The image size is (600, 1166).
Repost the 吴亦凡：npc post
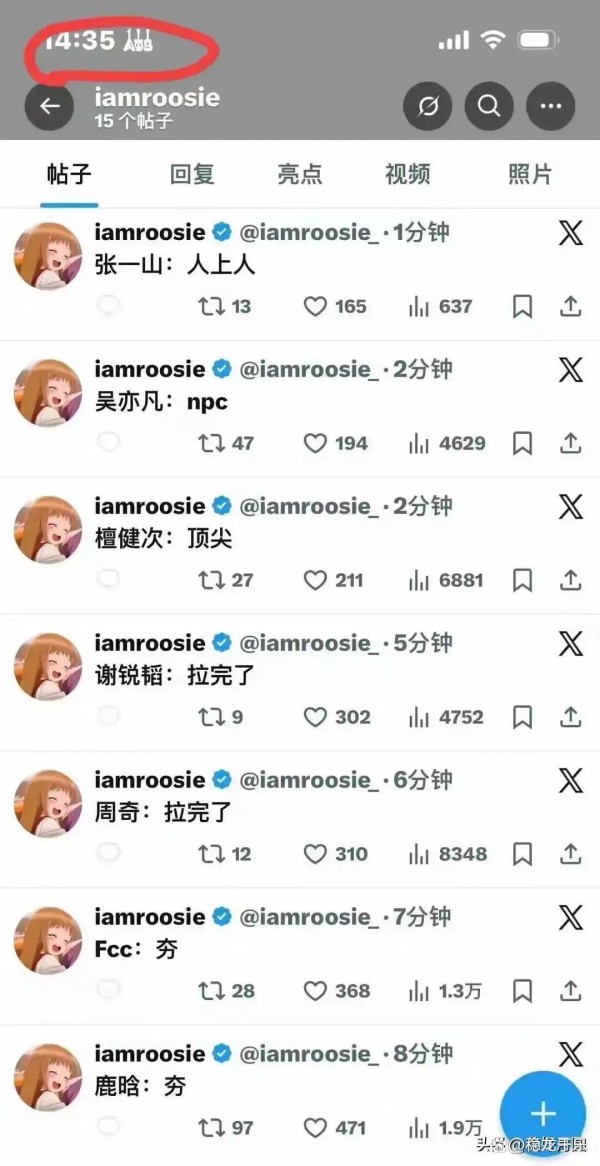[211, 443]
